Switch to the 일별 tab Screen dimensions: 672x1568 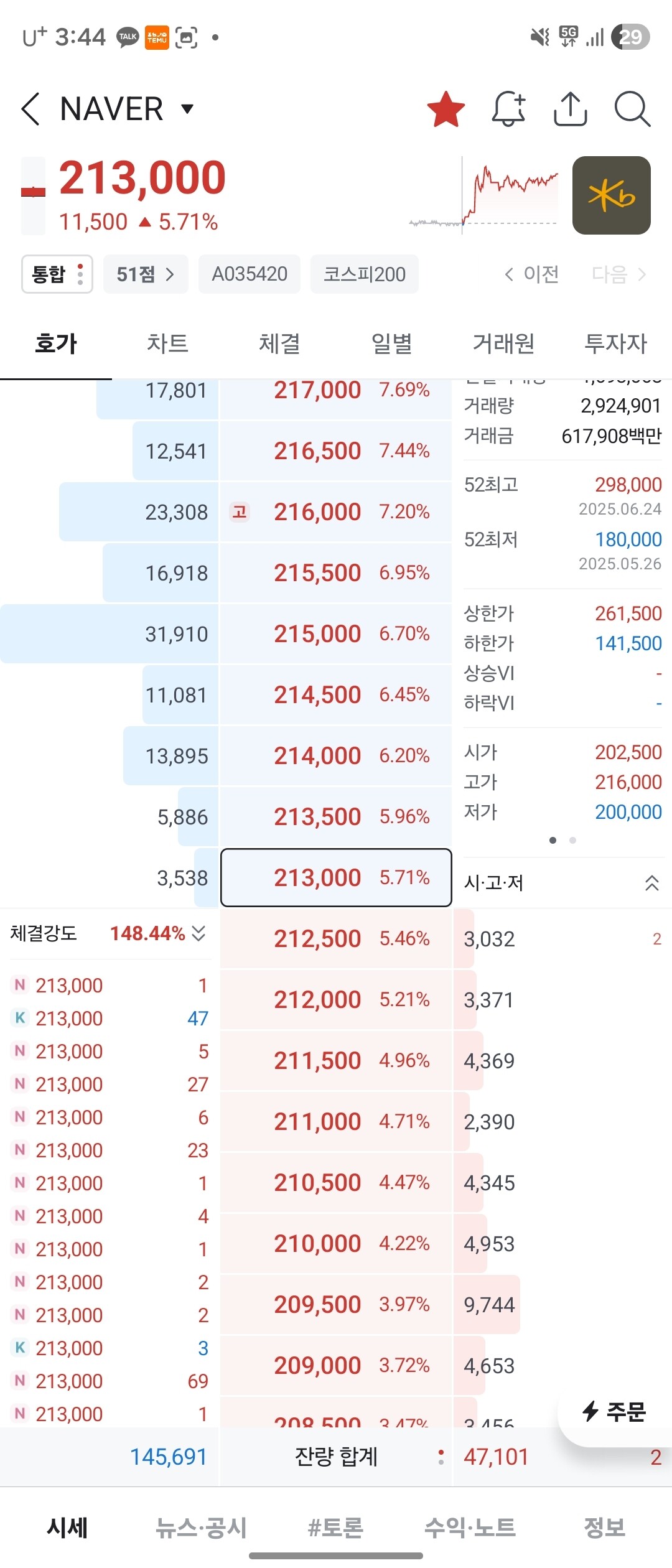pos(391,343)
